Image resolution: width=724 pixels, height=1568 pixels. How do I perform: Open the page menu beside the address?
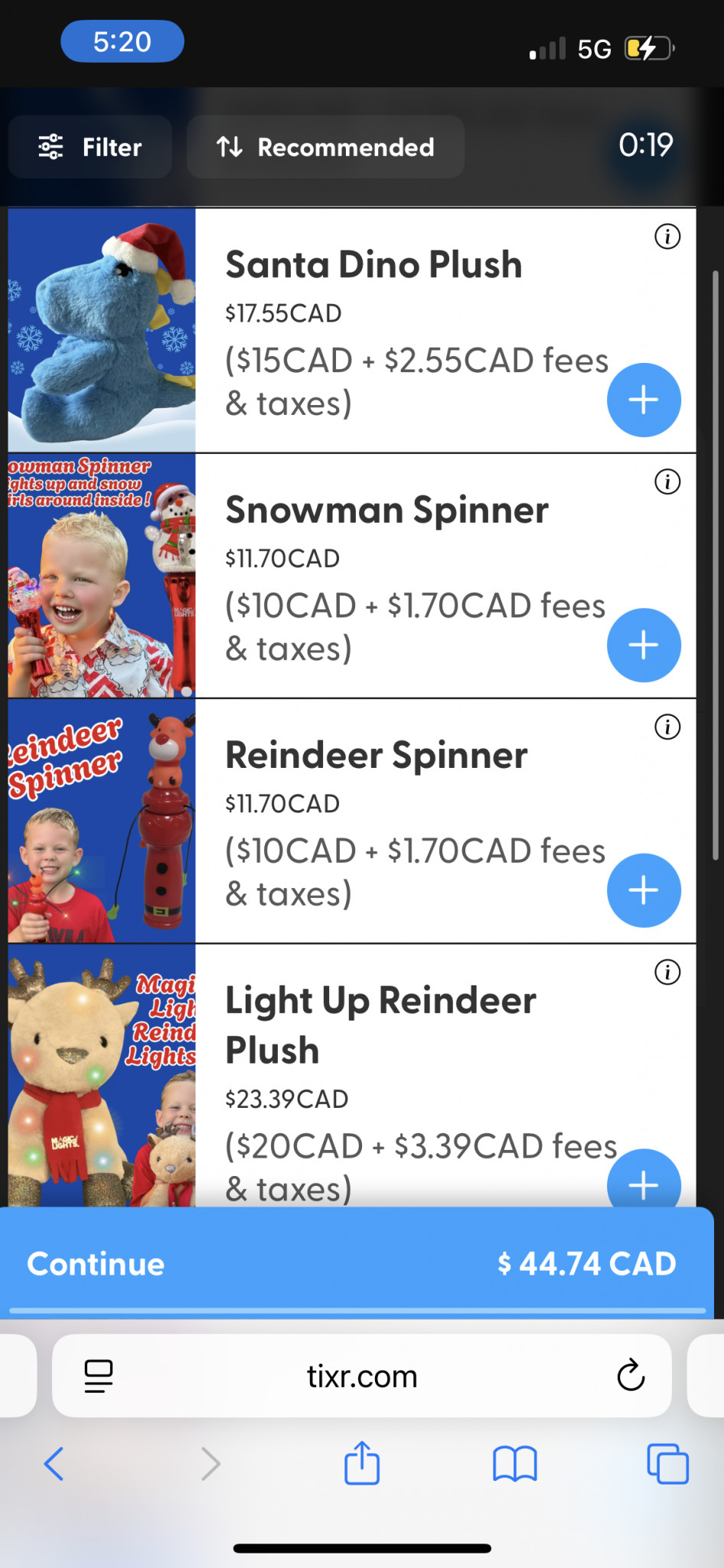(x=99, y=1376)
